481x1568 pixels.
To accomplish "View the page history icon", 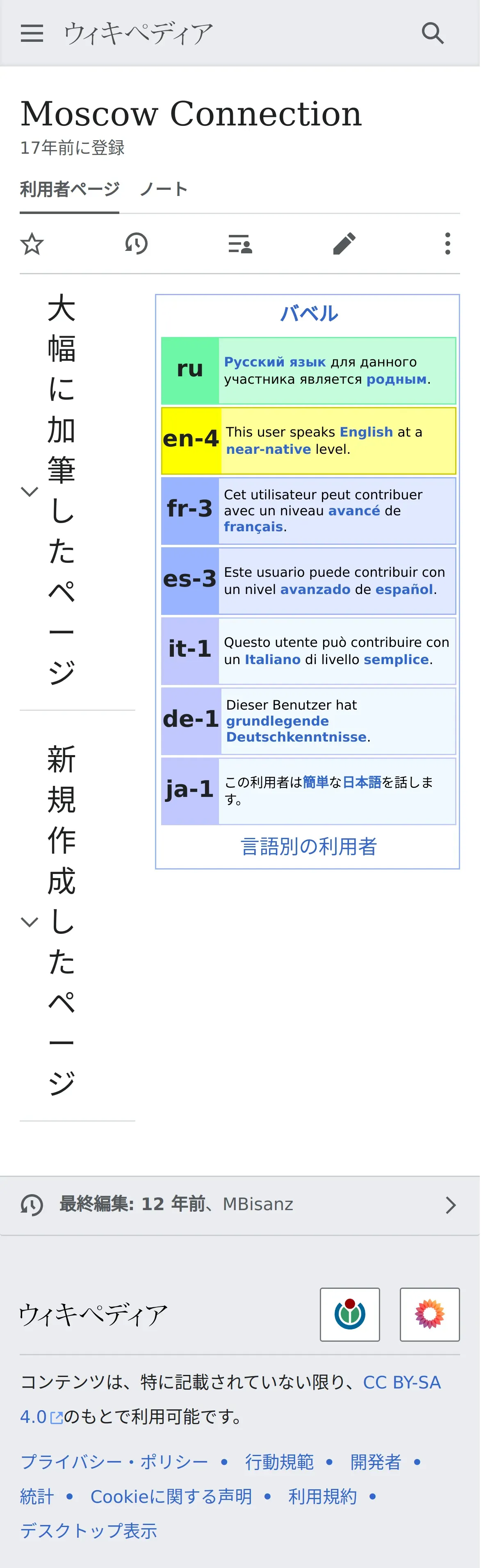I will click(137, 244).
